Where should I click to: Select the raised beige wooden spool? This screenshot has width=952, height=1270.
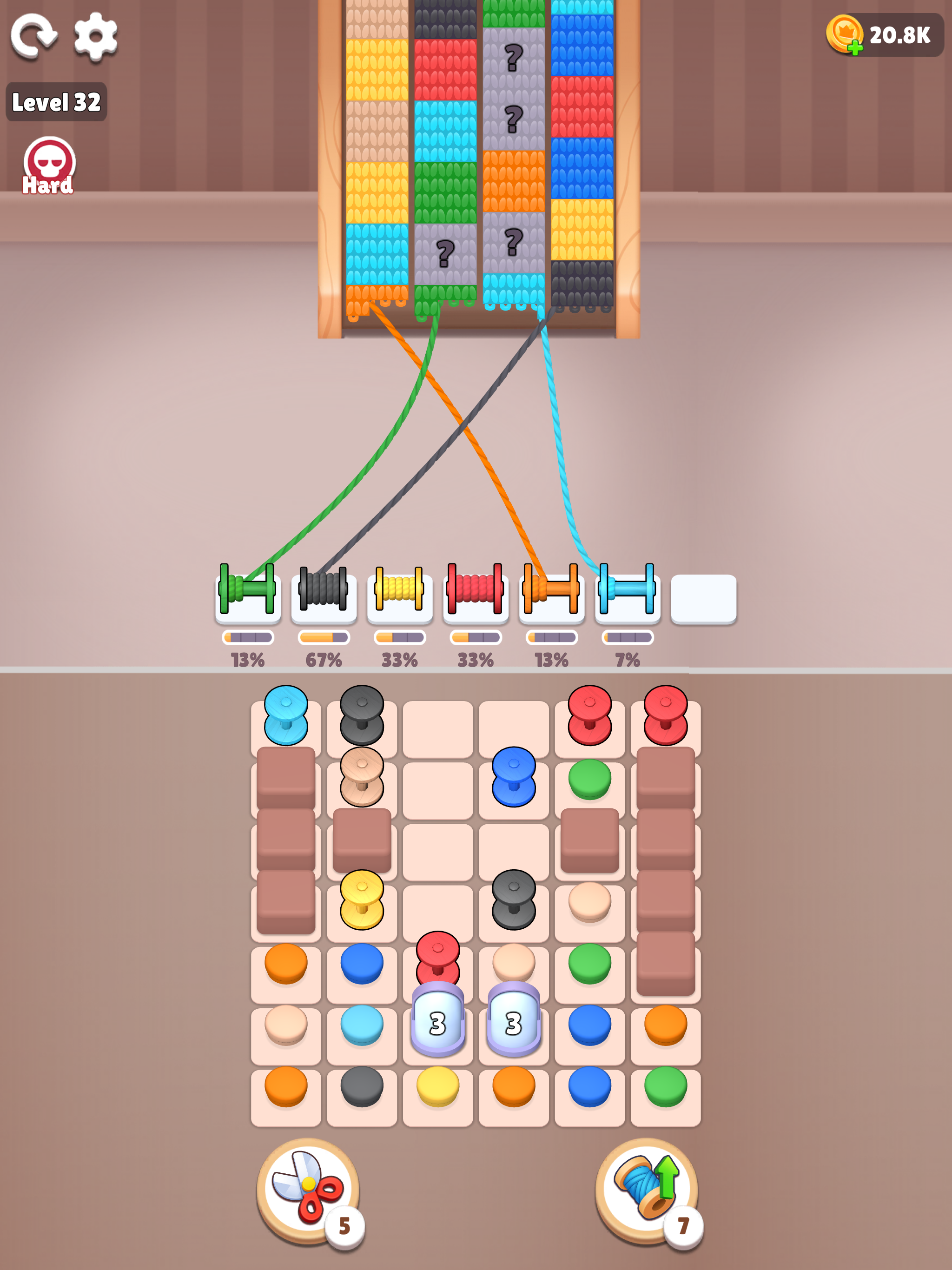click(x=362, y=776)
